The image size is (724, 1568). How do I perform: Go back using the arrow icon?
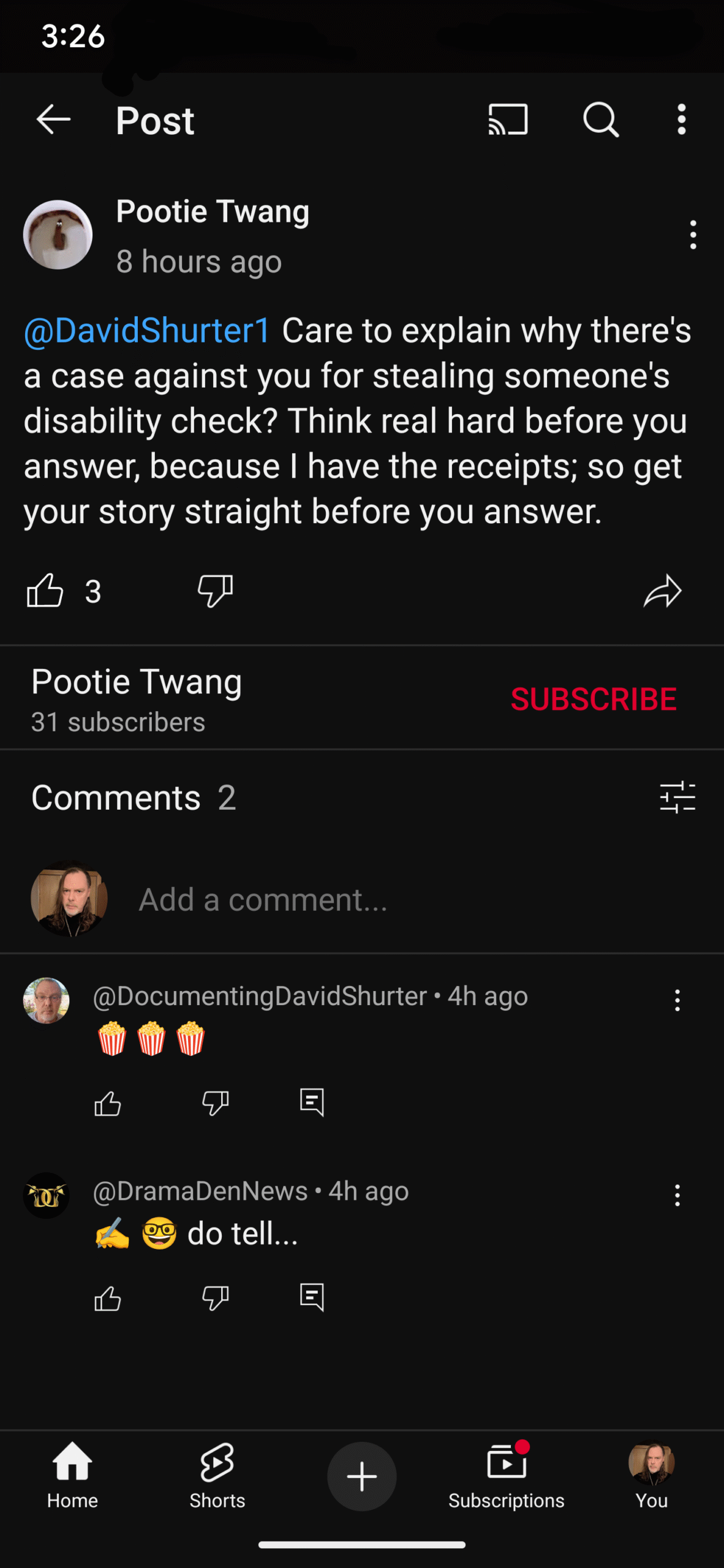[x=54, y=119]
